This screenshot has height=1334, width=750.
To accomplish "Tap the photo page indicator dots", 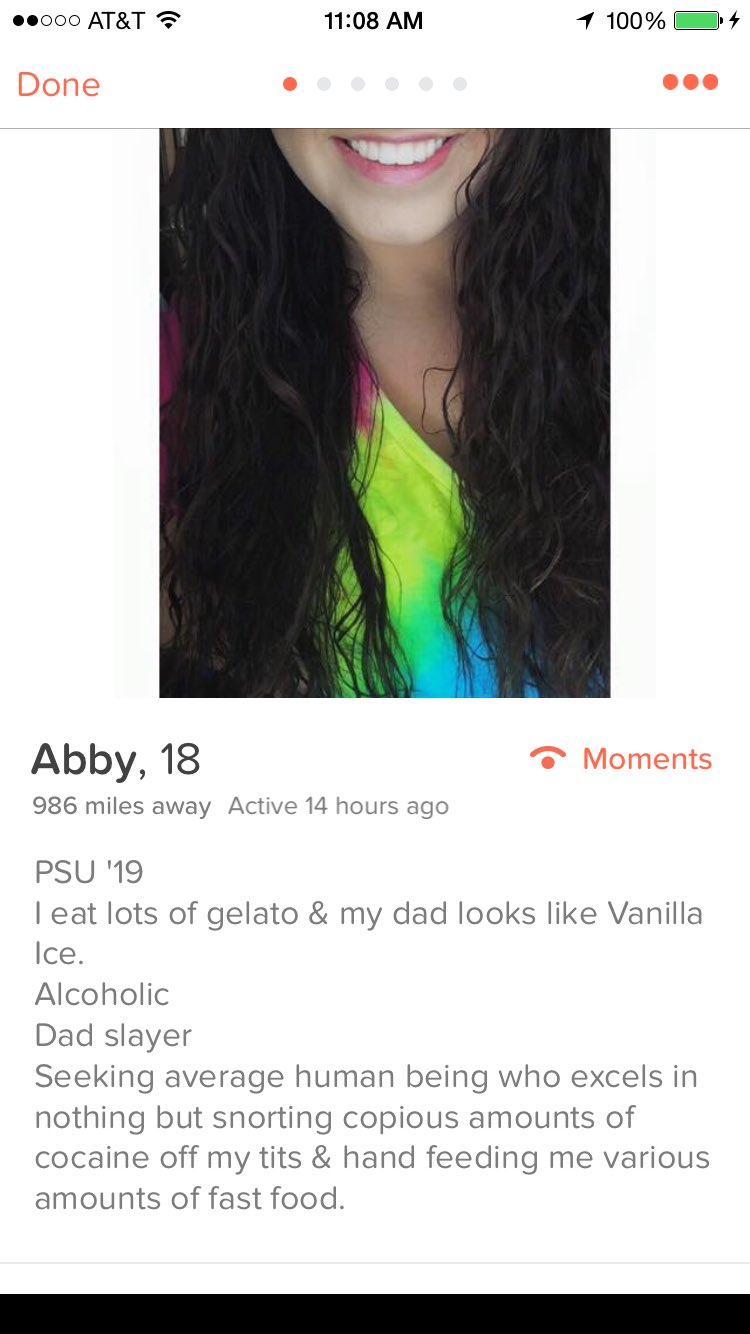I will click(x=374, y=84).
